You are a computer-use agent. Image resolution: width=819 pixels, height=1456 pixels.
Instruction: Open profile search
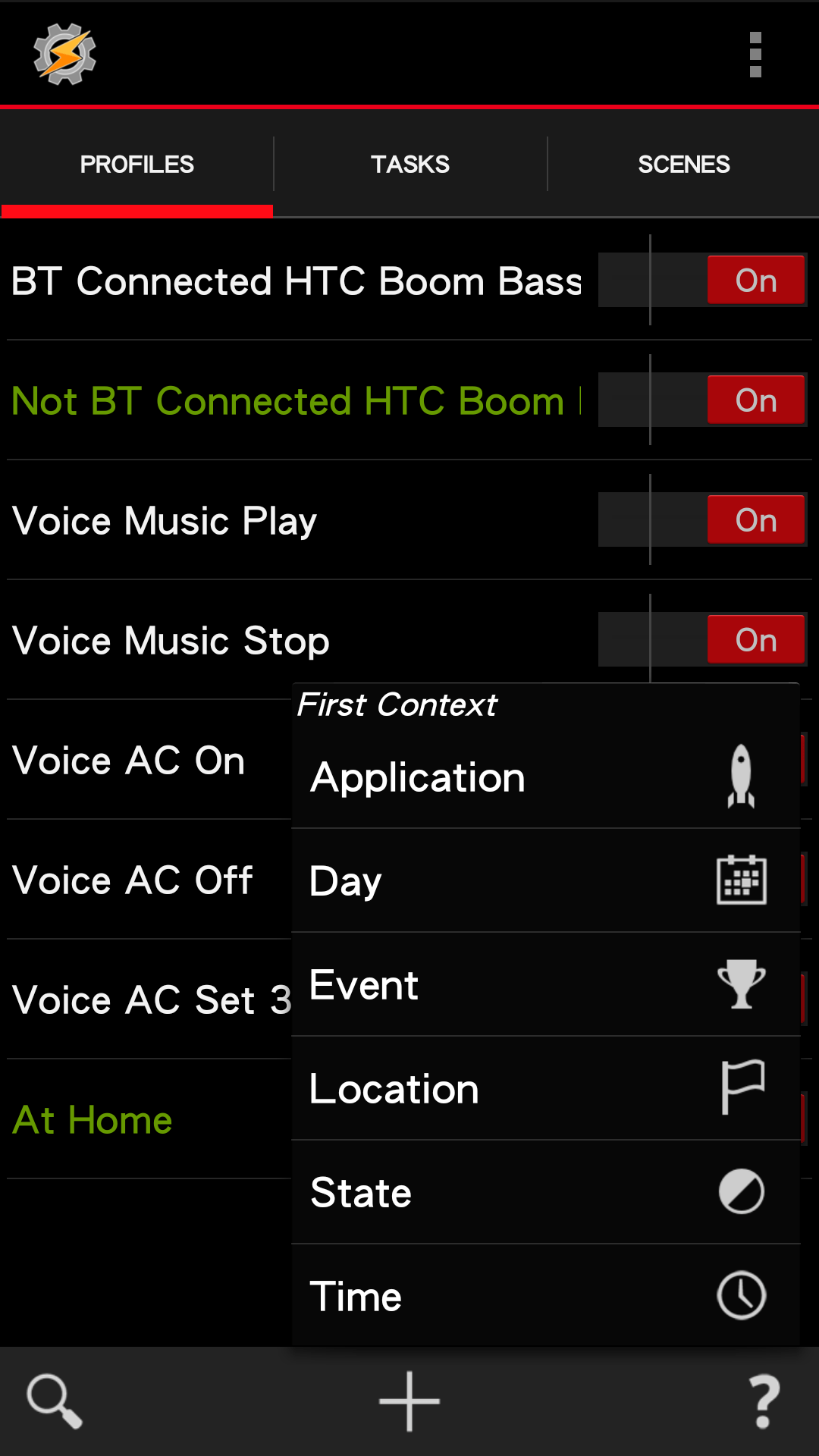[55, 1401]
